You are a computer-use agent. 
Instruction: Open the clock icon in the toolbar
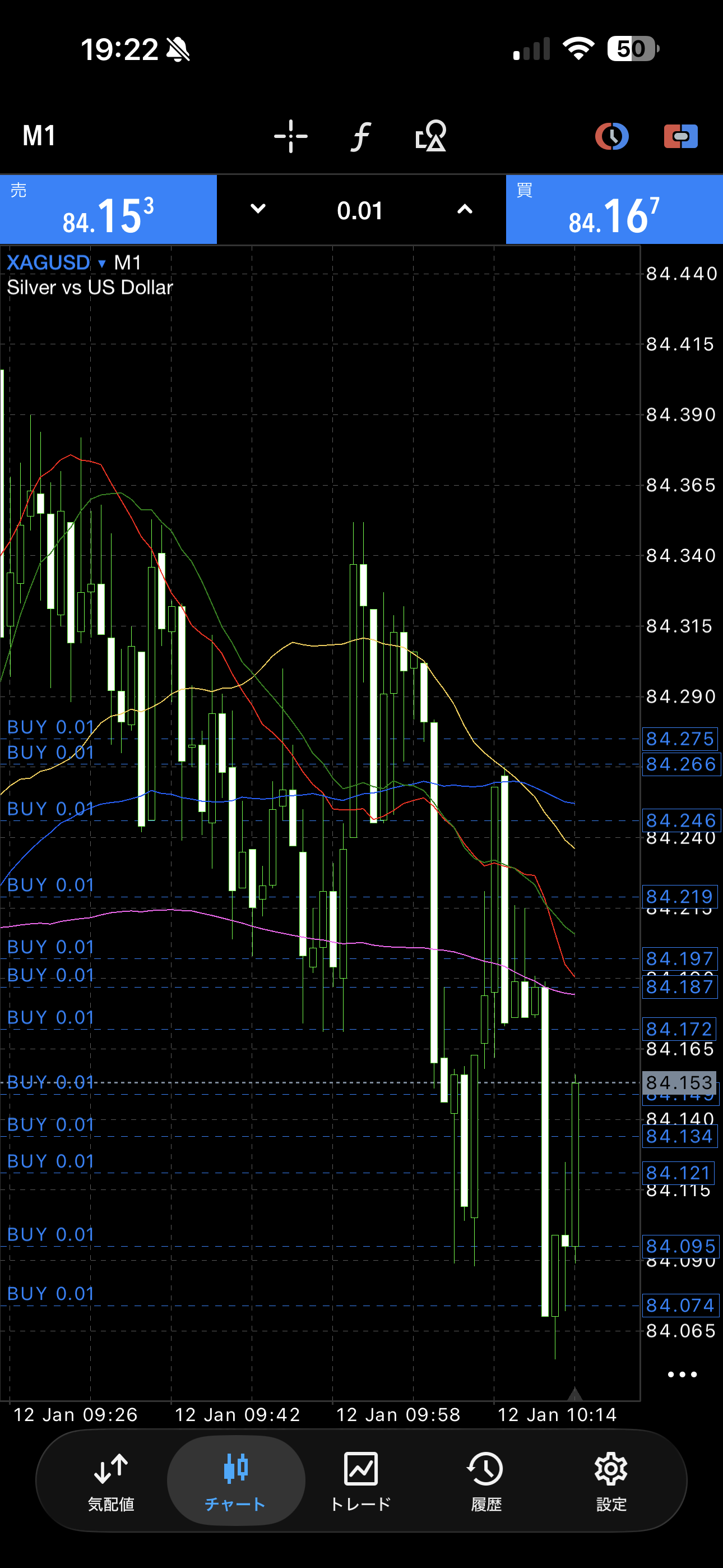tap(611, 136)
